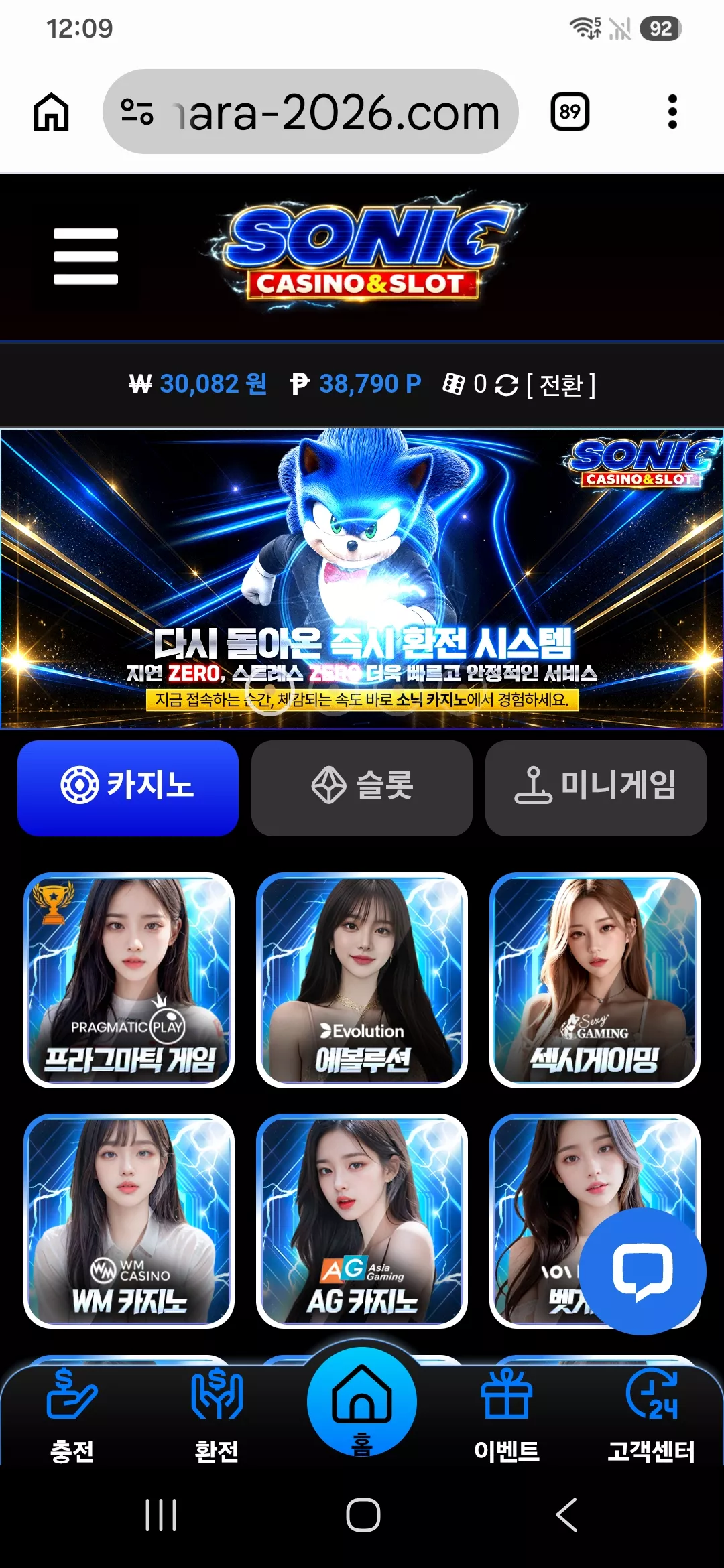Open the 섹시게이밍 card
This screenshot has width=724, height=1568.
coord(595,980)
